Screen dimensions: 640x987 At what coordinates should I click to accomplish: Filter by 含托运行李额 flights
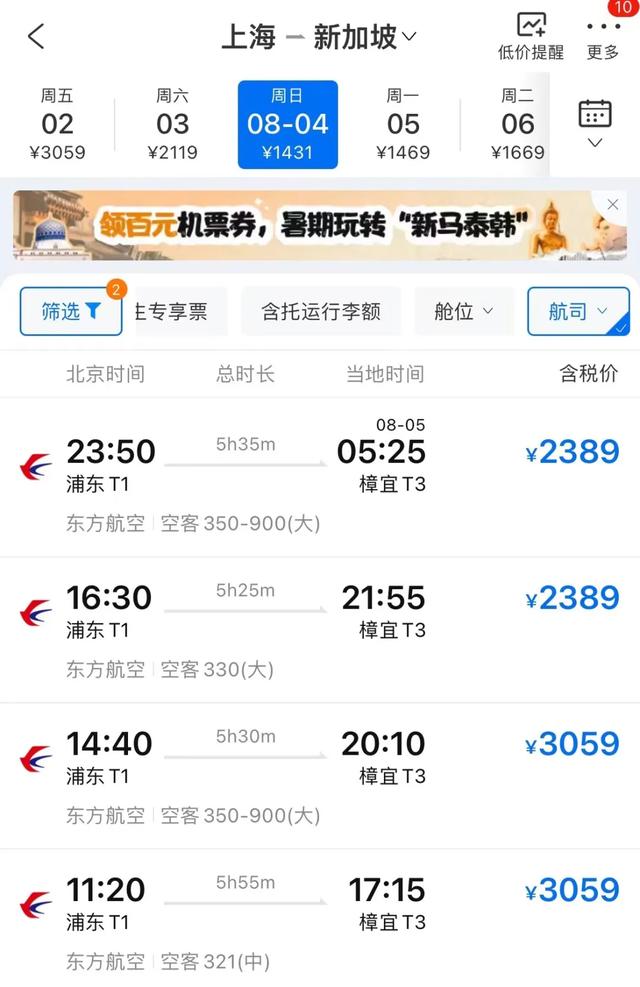tap(321, 311)
